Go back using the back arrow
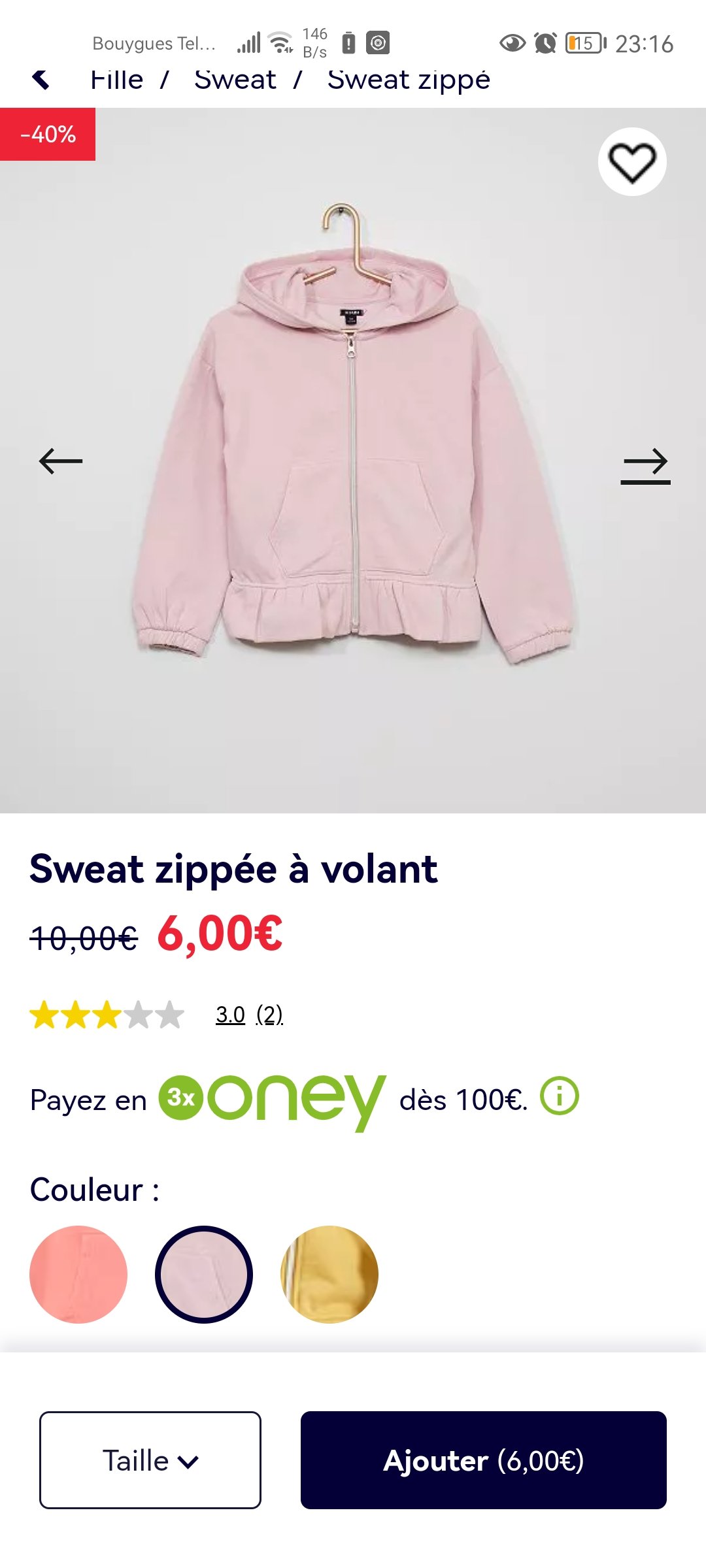Screen dimensions: 706x1568 pos(41,80)
